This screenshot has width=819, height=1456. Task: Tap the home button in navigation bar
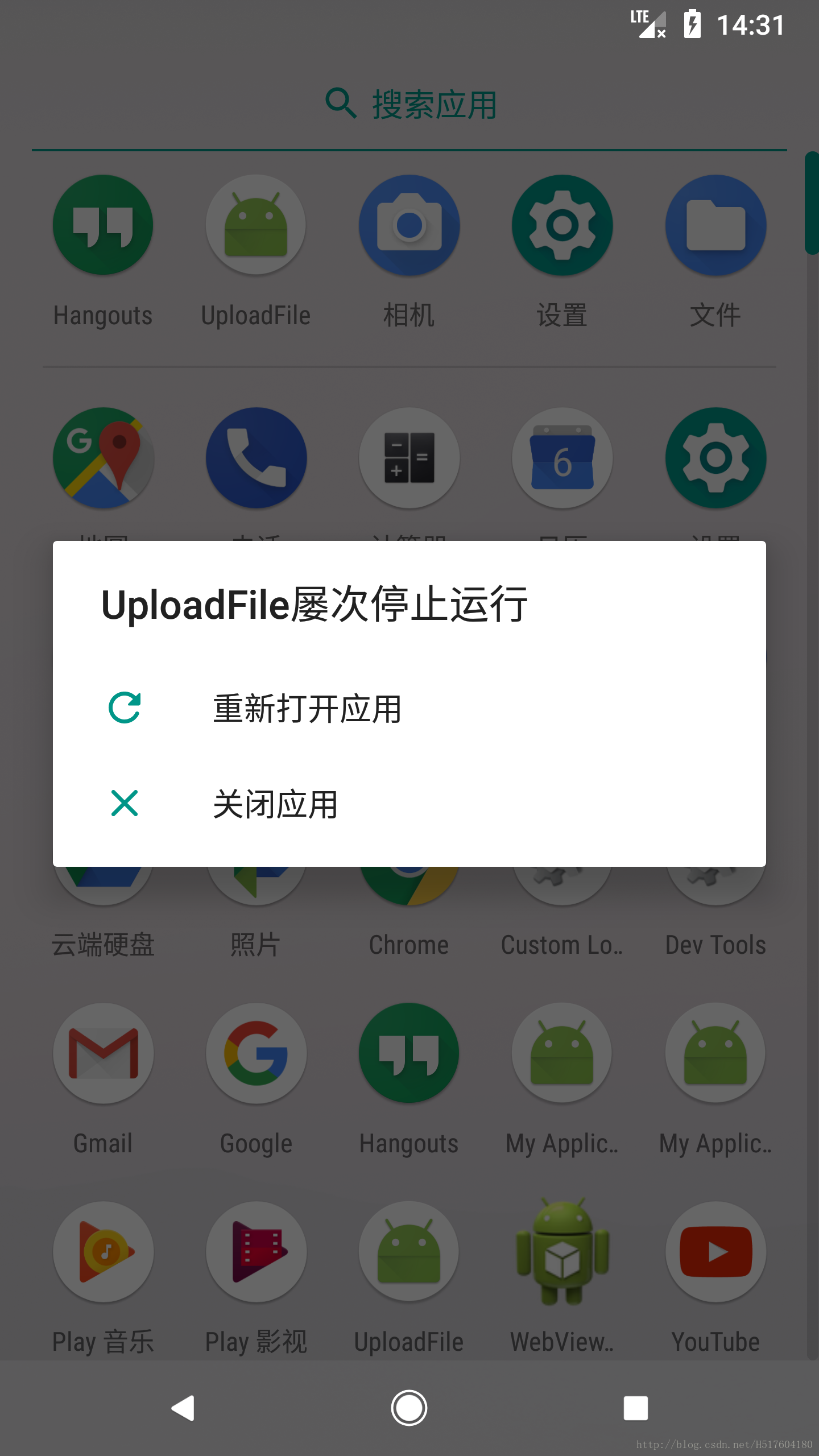tap(409, 1408)
